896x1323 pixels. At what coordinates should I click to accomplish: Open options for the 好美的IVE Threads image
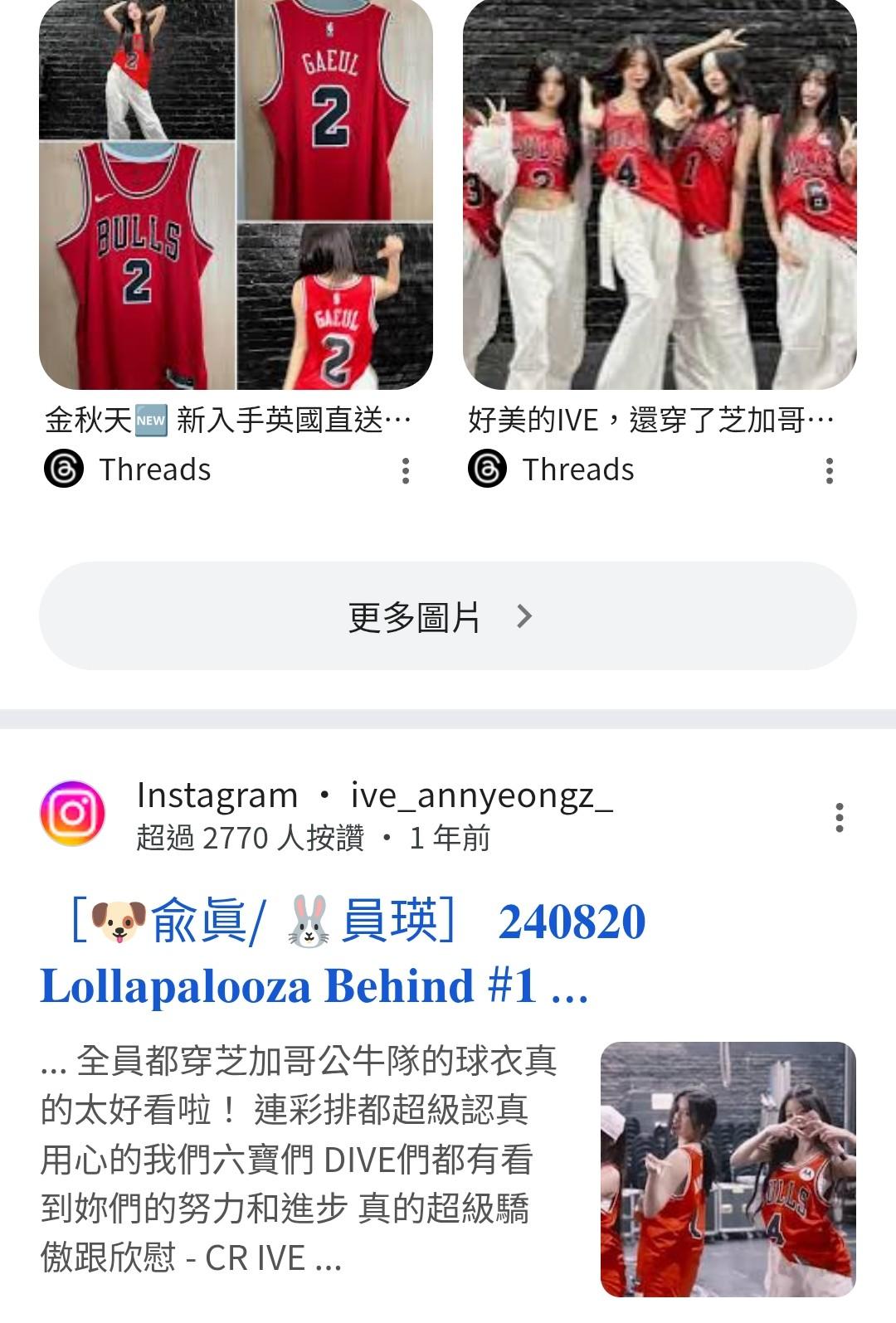click(x=829, y=470)
